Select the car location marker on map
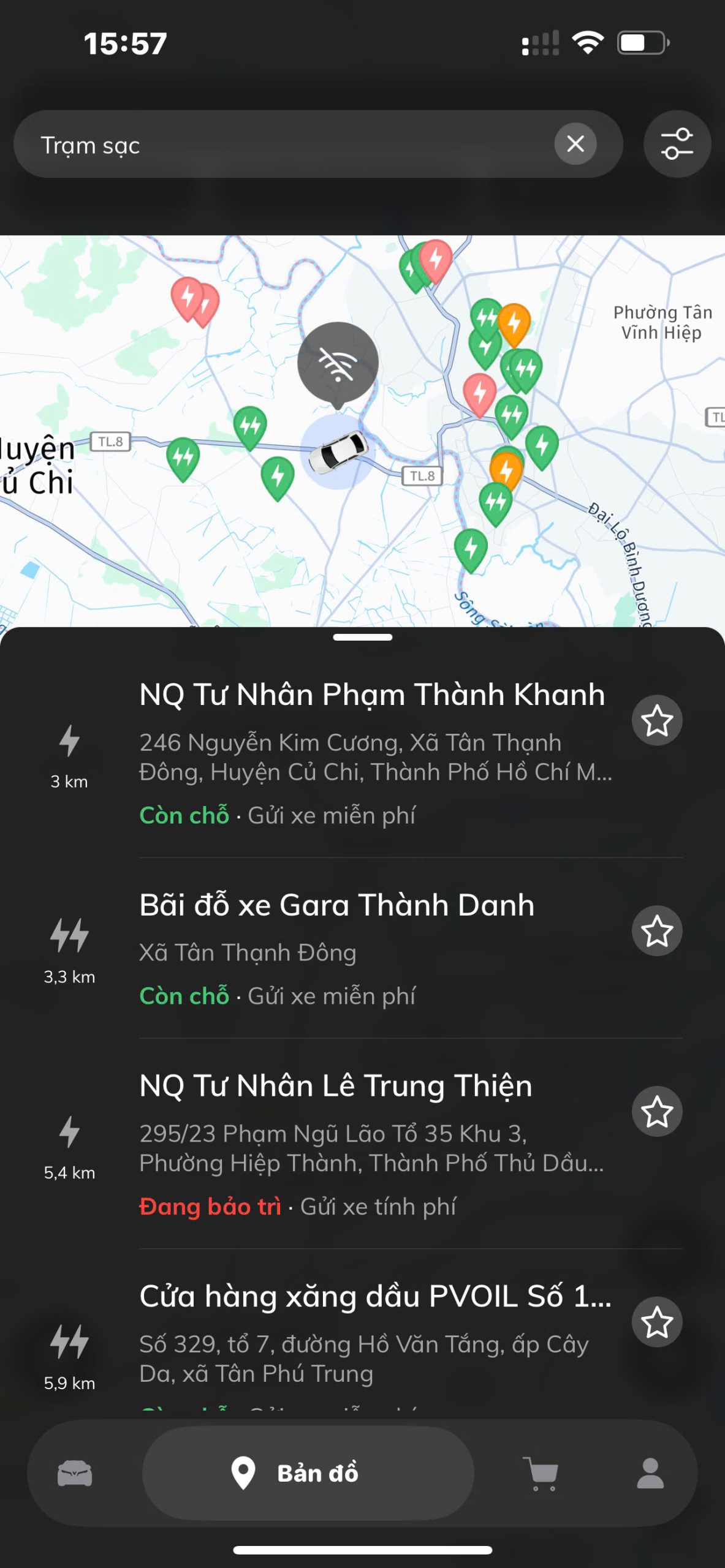This screenshot has height=1568, width=725. coord(337,452)
